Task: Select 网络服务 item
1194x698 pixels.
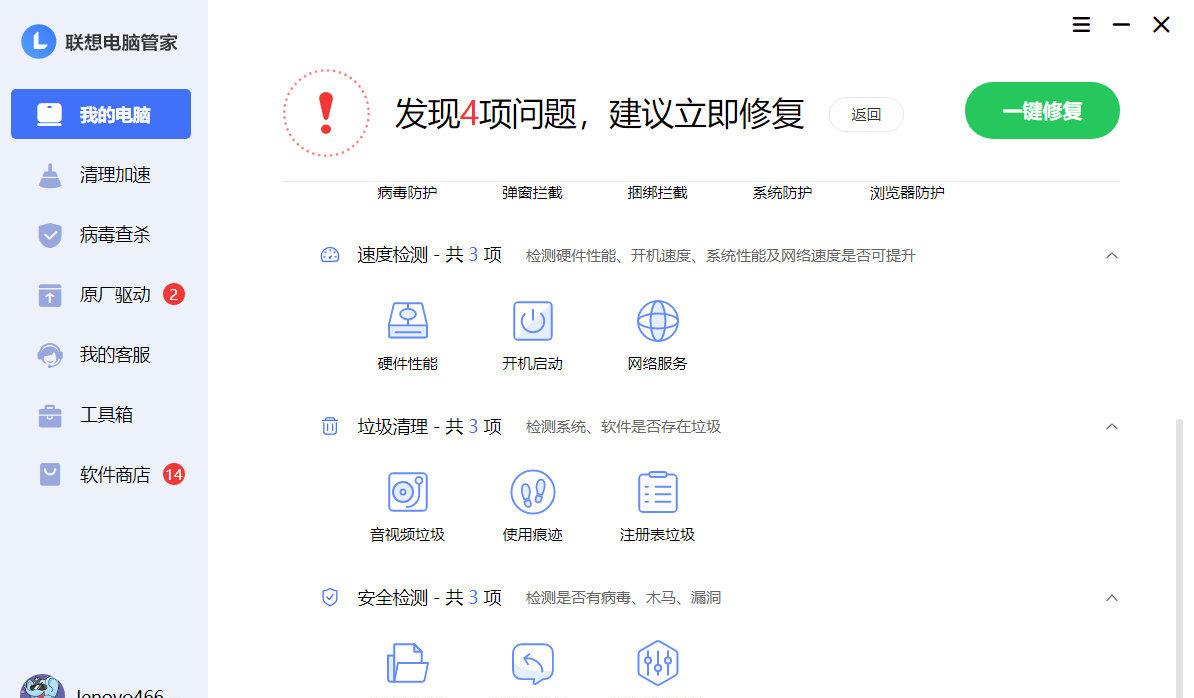Action: click(657, 335)
